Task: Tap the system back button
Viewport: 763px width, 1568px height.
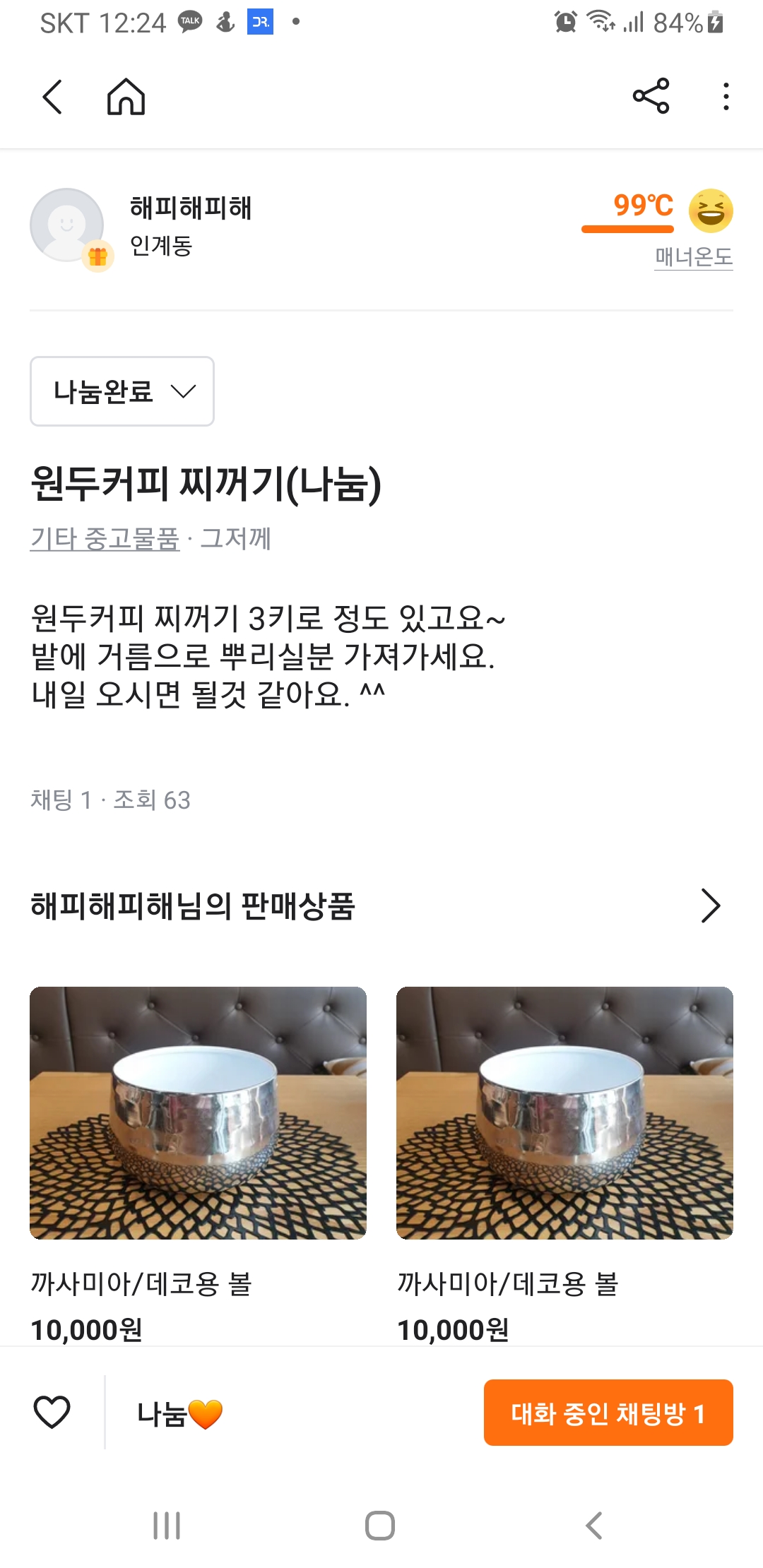Action: click(594, 1526)
